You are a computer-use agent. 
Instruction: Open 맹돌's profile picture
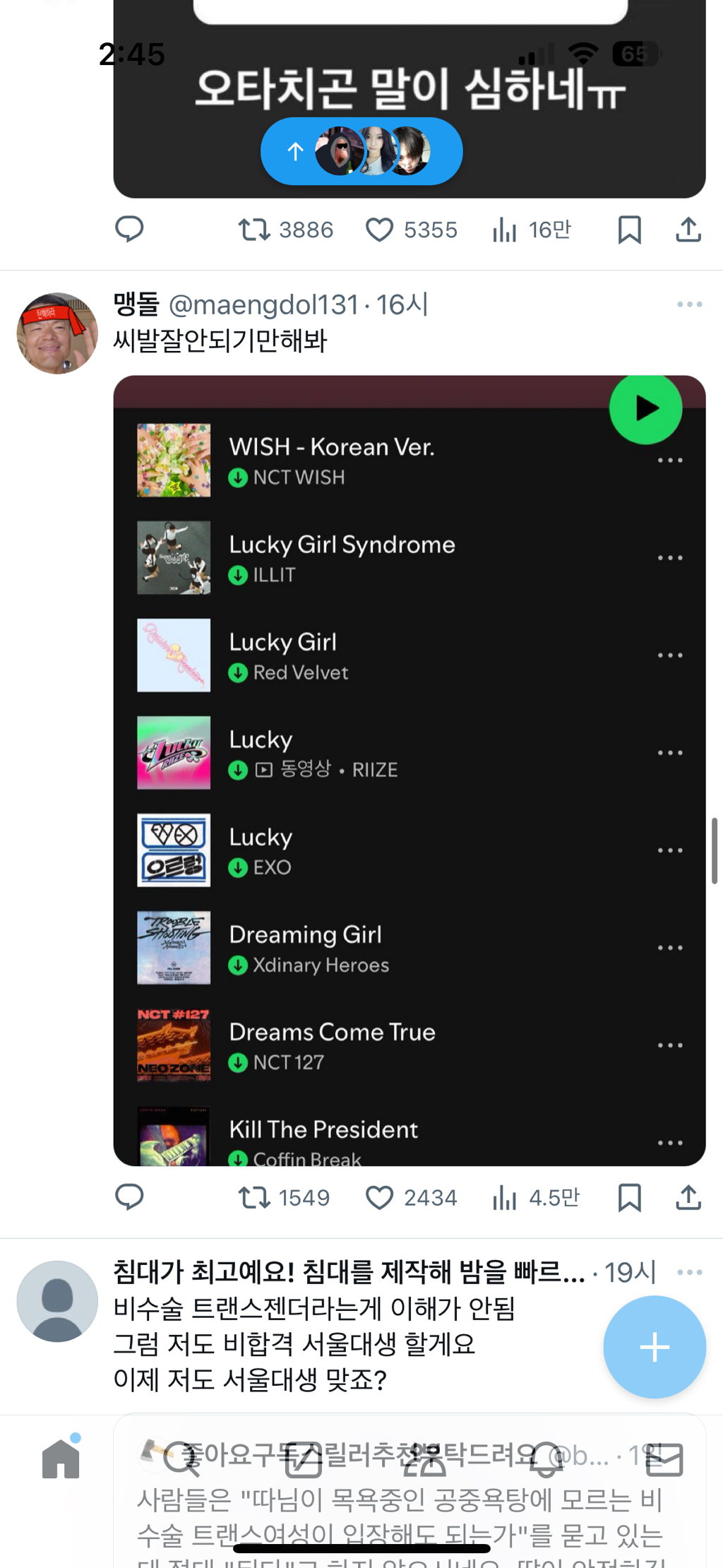(x=57, y=333)
